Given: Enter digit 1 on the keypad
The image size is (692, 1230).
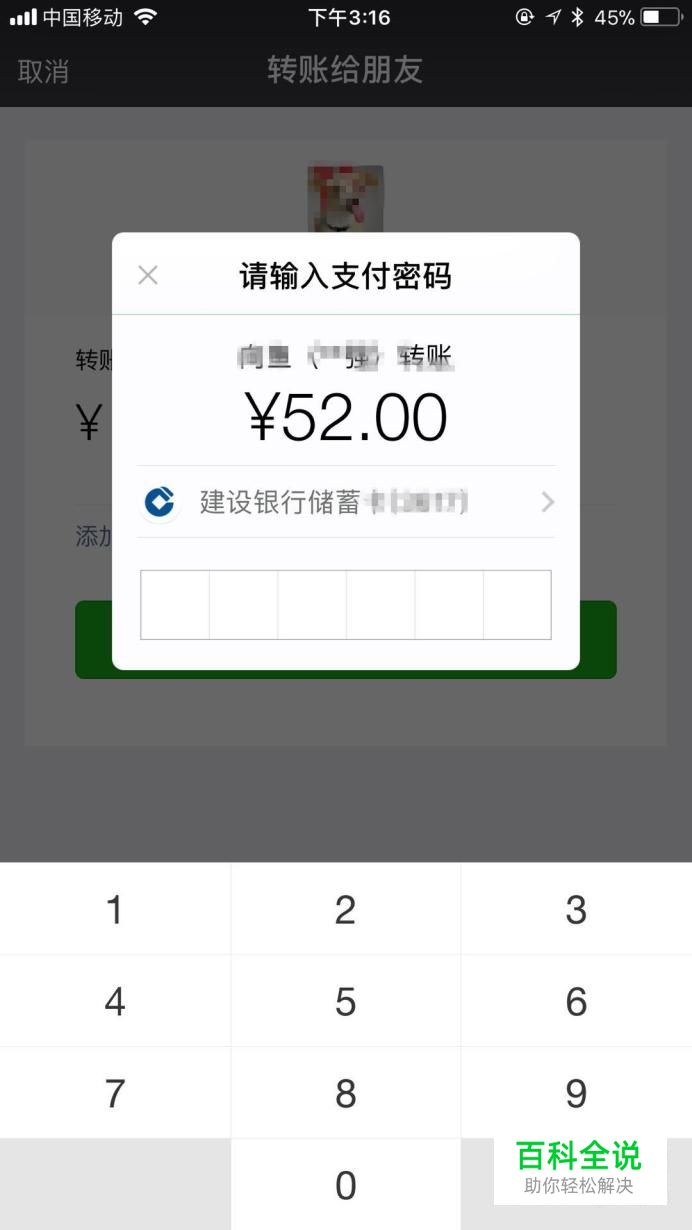Looking at the screenshot, I should [x=115, y=909].
